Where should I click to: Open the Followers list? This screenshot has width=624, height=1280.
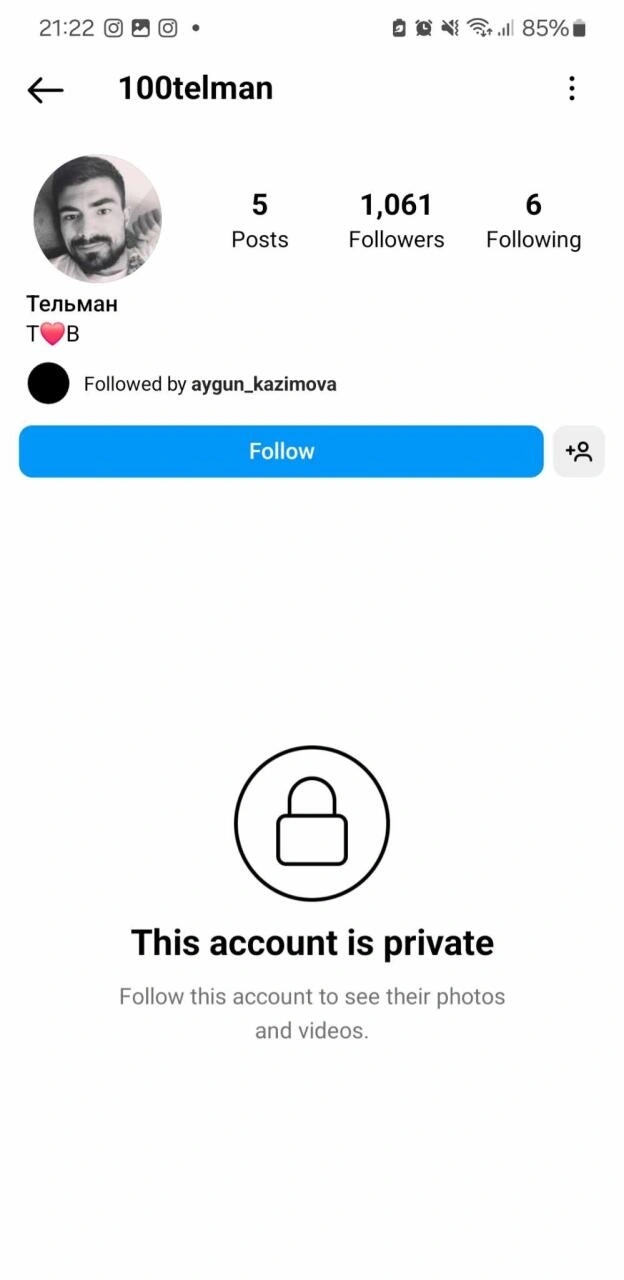point(396,221)
